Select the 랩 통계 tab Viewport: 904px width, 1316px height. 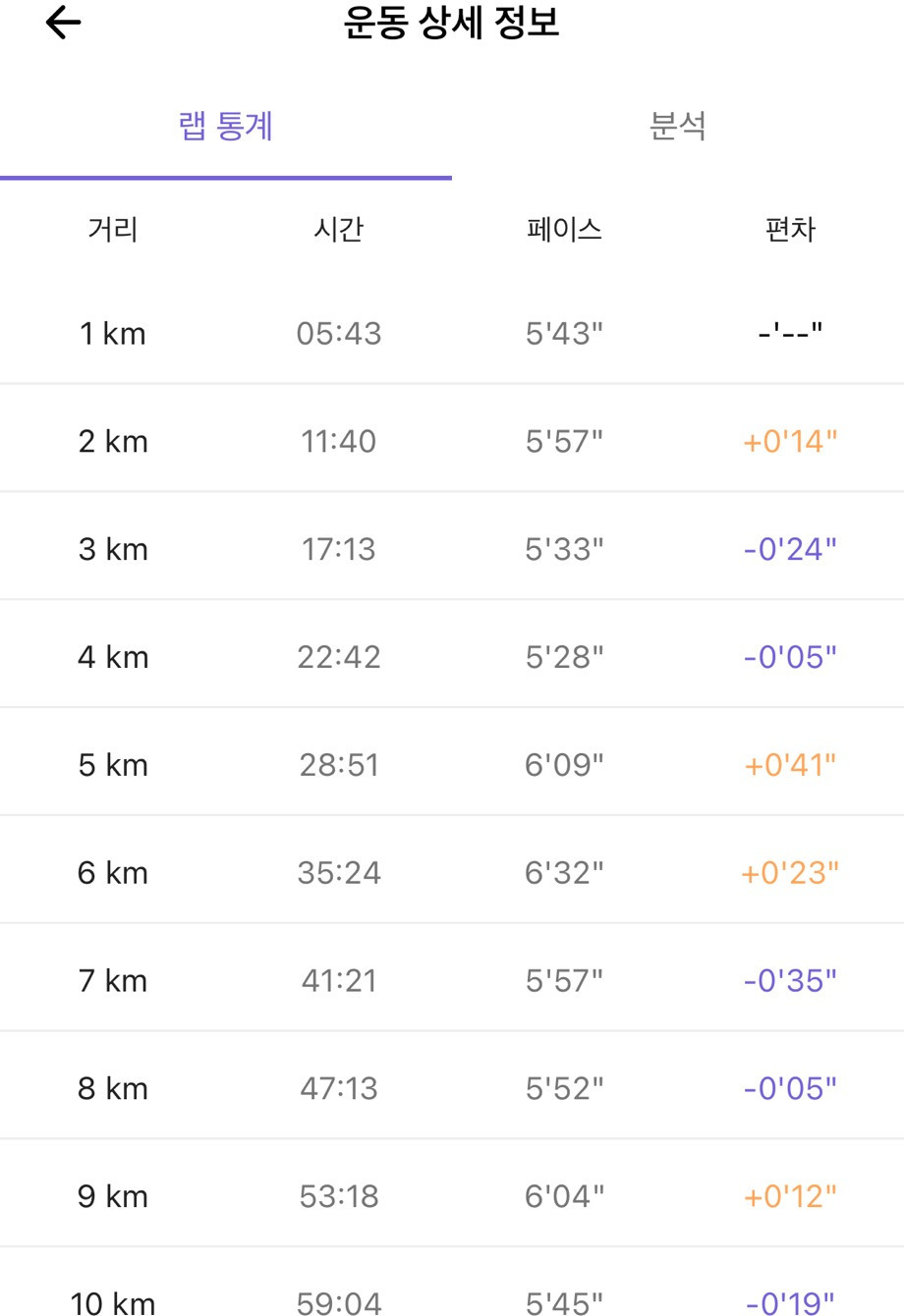pyautogui.click(x=226, y=127)
